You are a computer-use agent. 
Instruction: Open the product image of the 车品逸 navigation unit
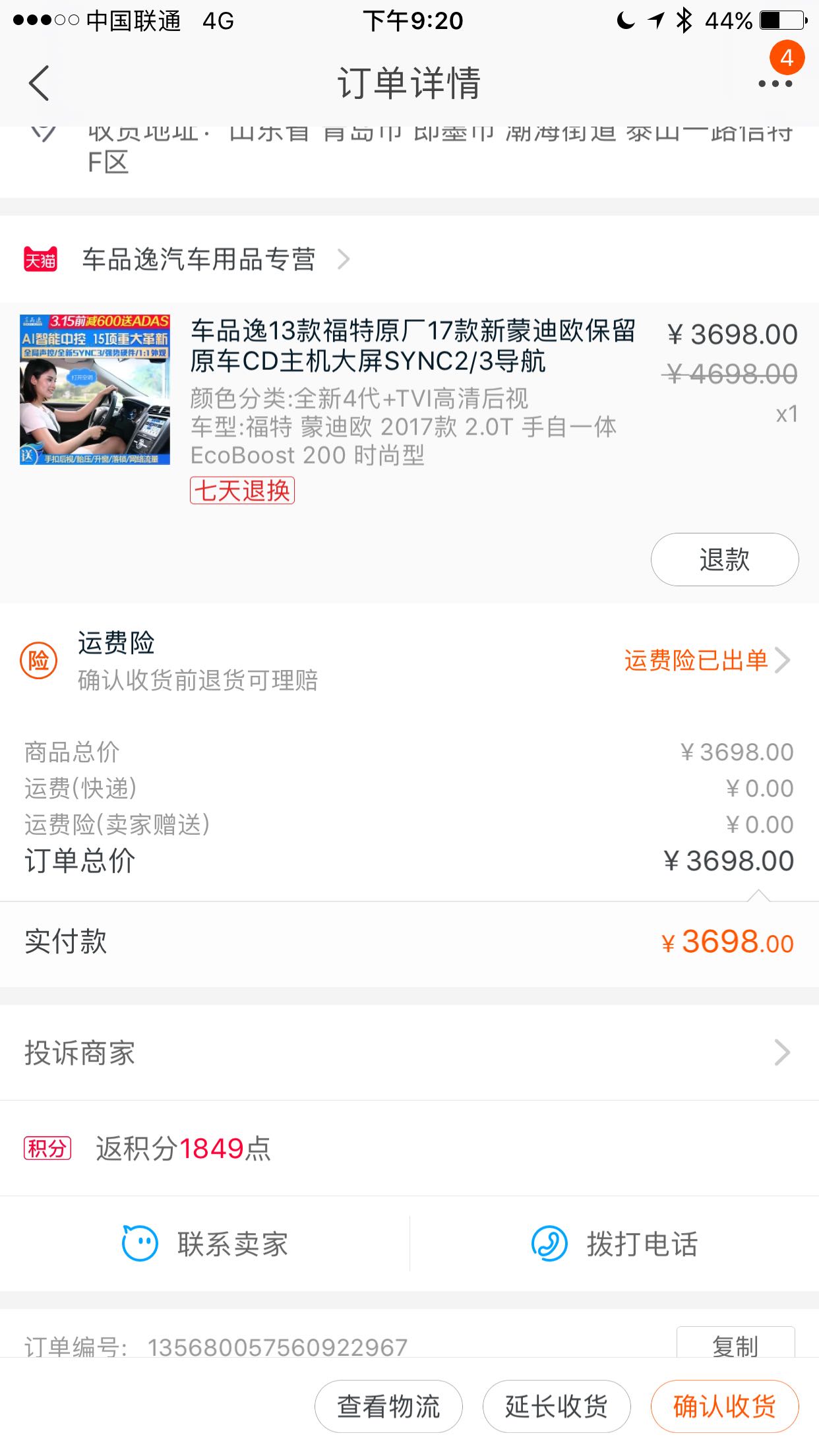95,390
